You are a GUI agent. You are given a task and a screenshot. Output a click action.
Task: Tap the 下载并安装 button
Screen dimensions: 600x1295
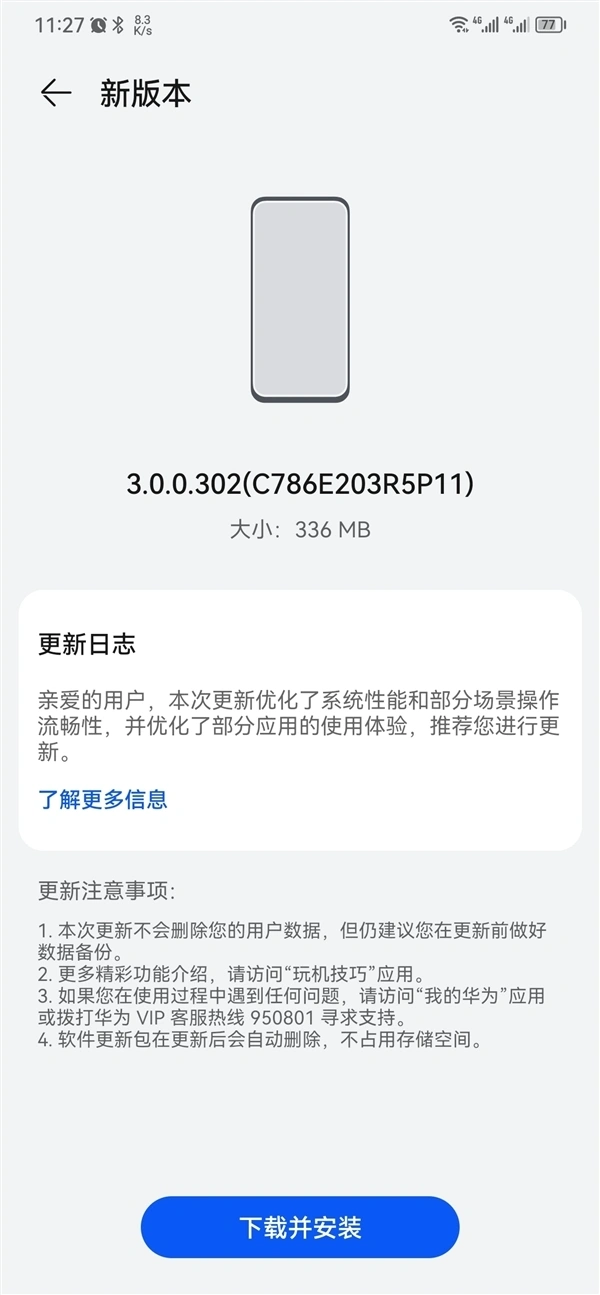(300, 1227)
